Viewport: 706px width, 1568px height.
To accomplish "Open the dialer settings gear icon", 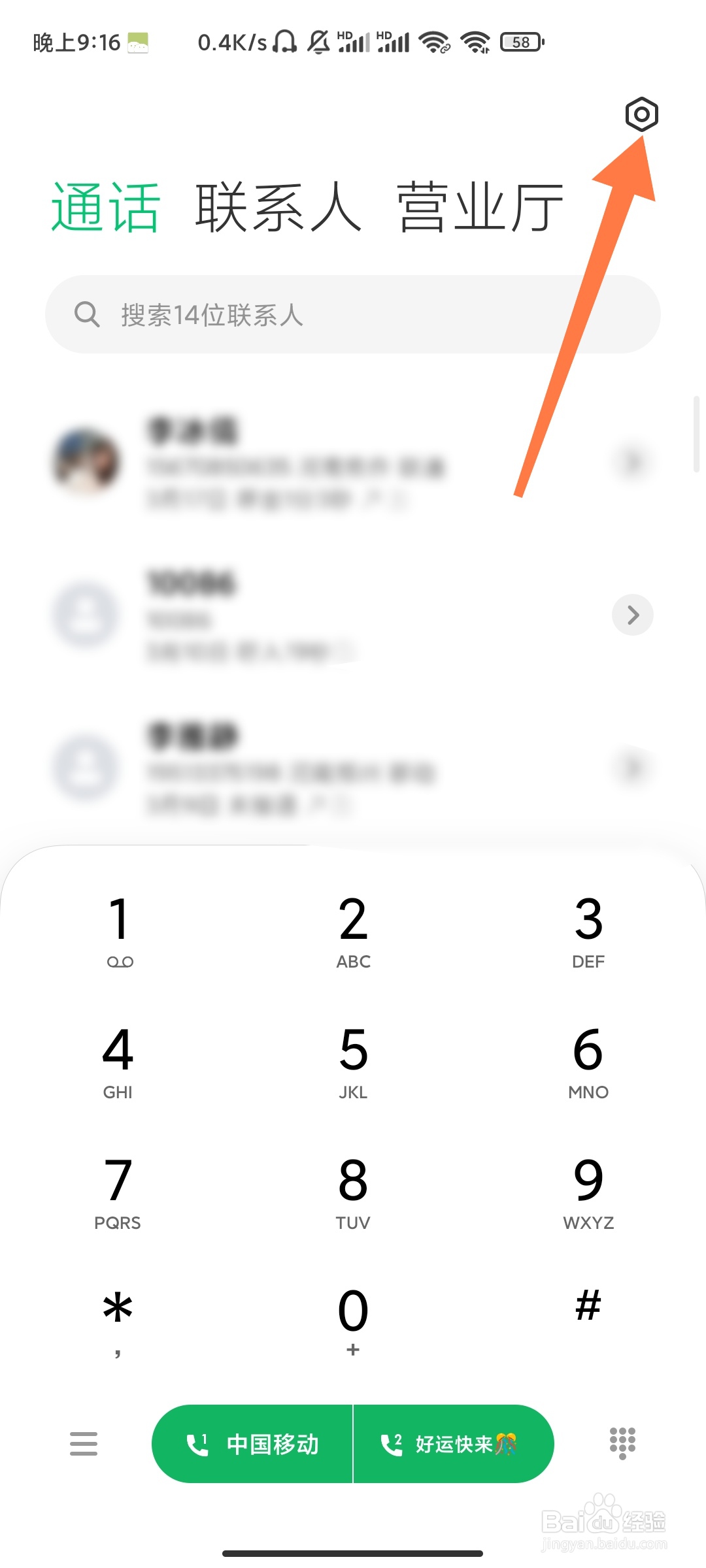I will 642,115.
